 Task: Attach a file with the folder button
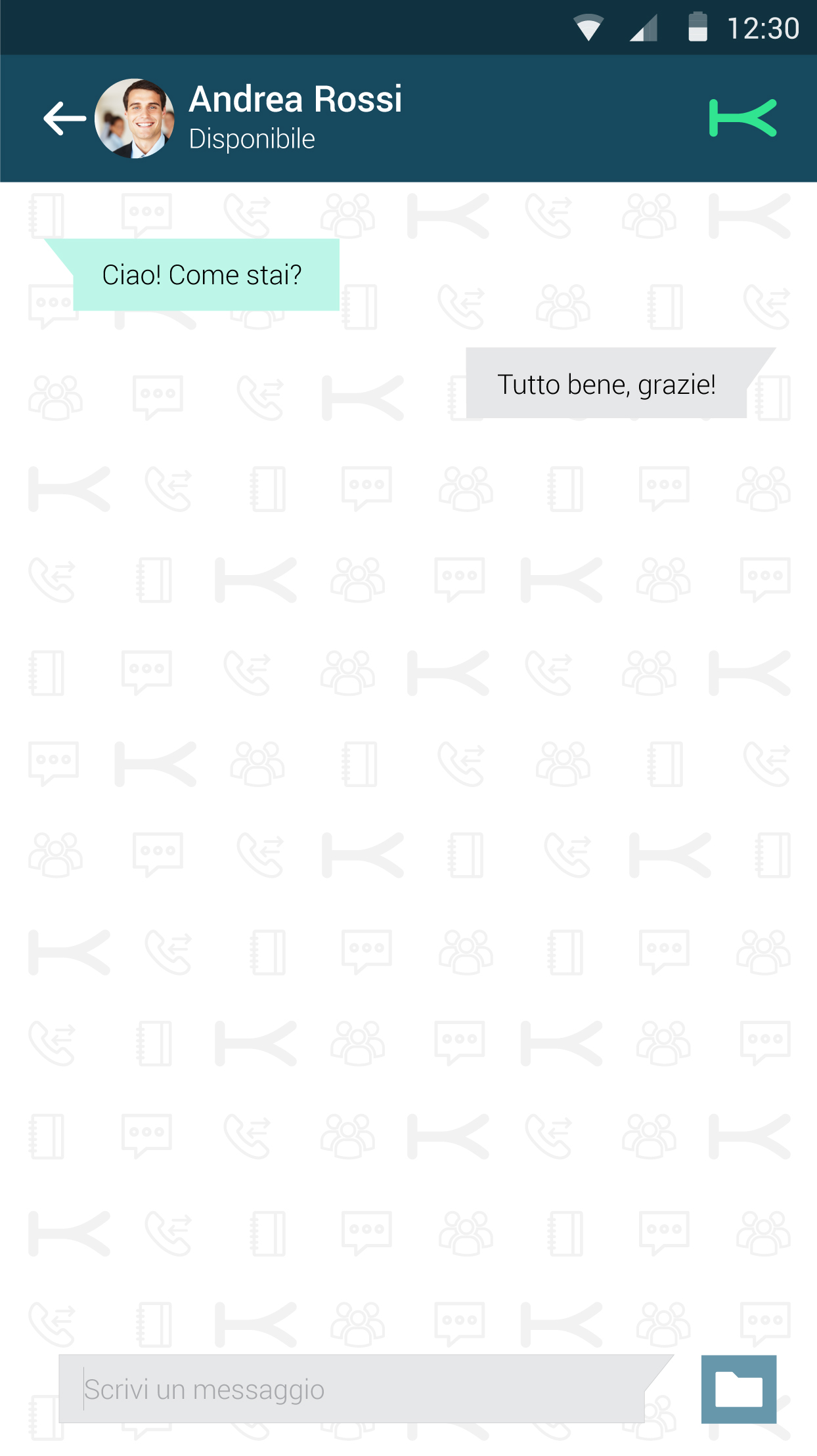tap(739, 1389)
